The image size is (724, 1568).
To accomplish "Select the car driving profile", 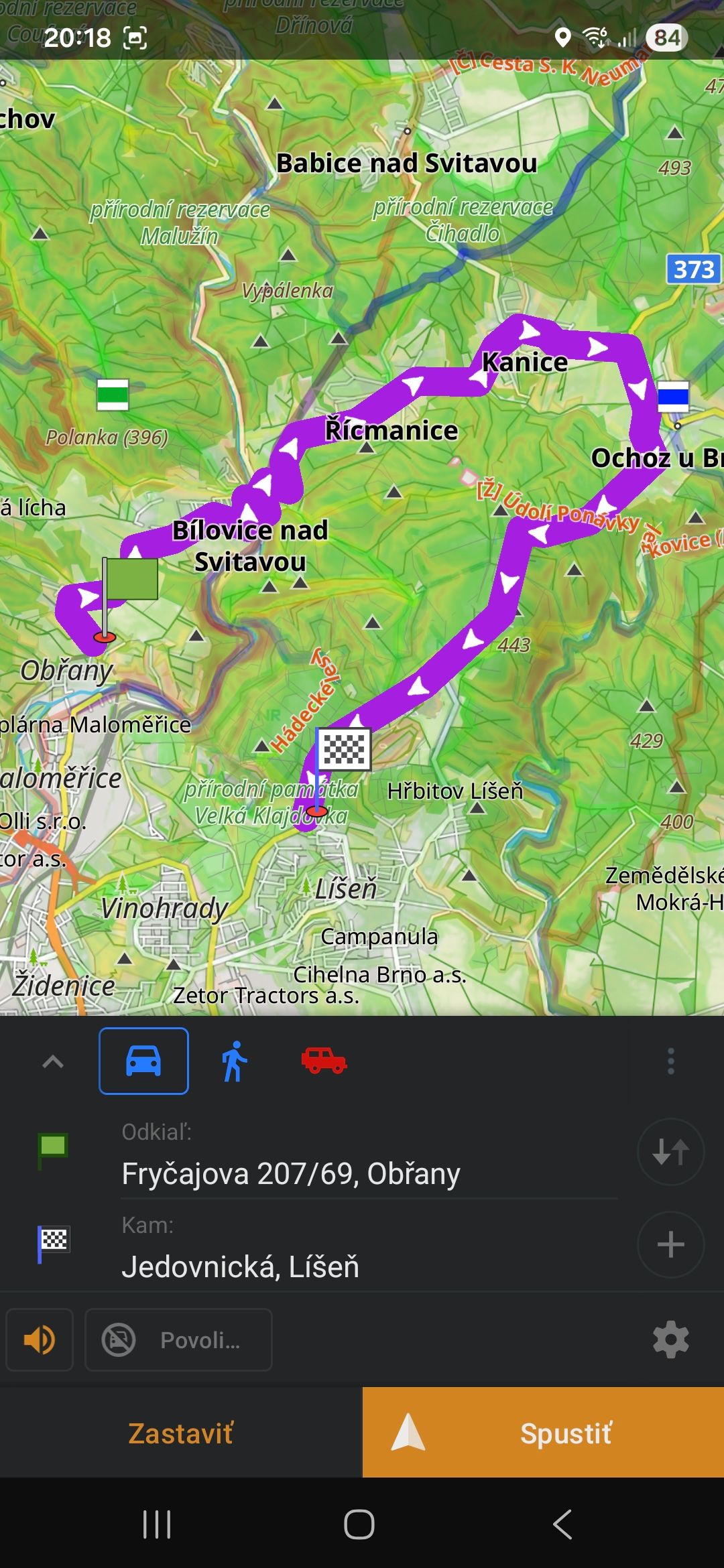I will click(143, 1061).
